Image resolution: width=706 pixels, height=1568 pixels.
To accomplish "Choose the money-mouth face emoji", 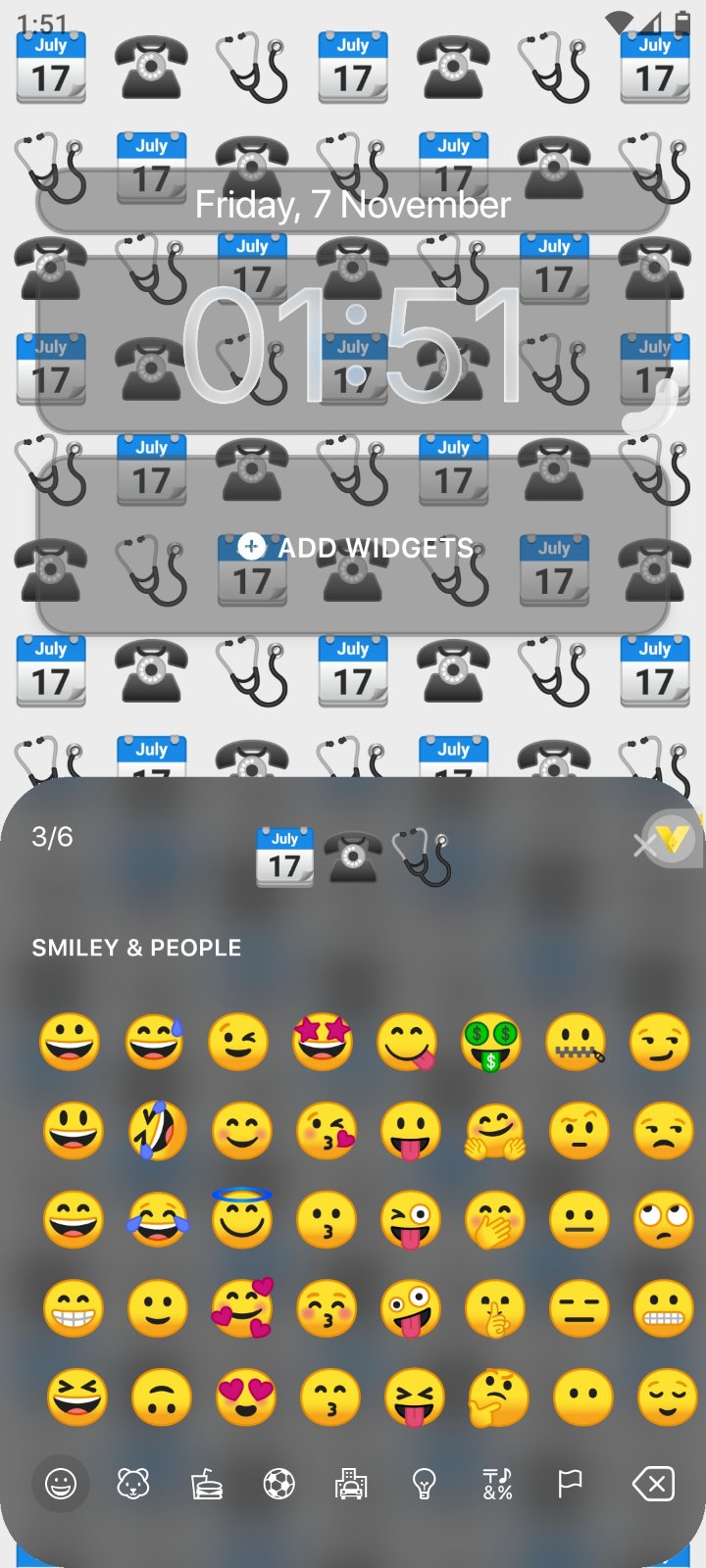I will (491, 1043).
